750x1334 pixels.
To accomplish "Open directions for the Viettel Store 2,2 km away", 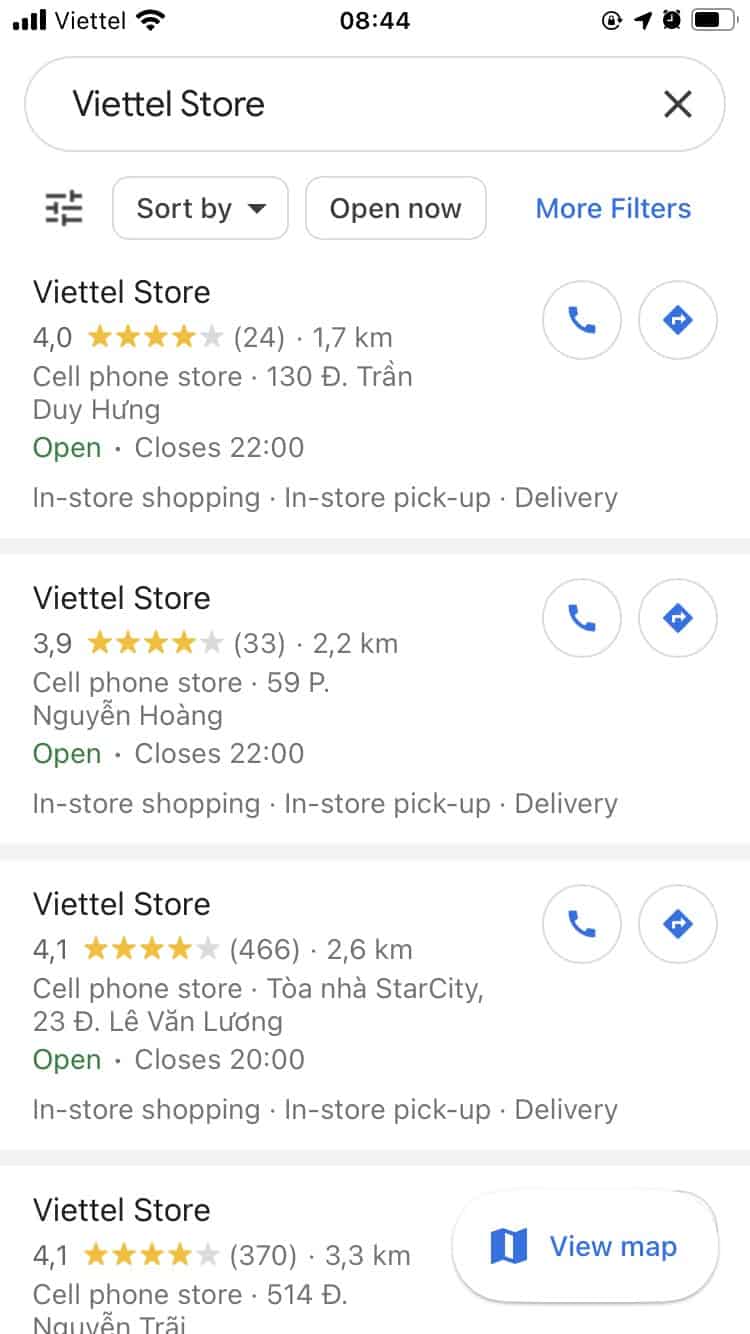I will (x=677, y=618).
